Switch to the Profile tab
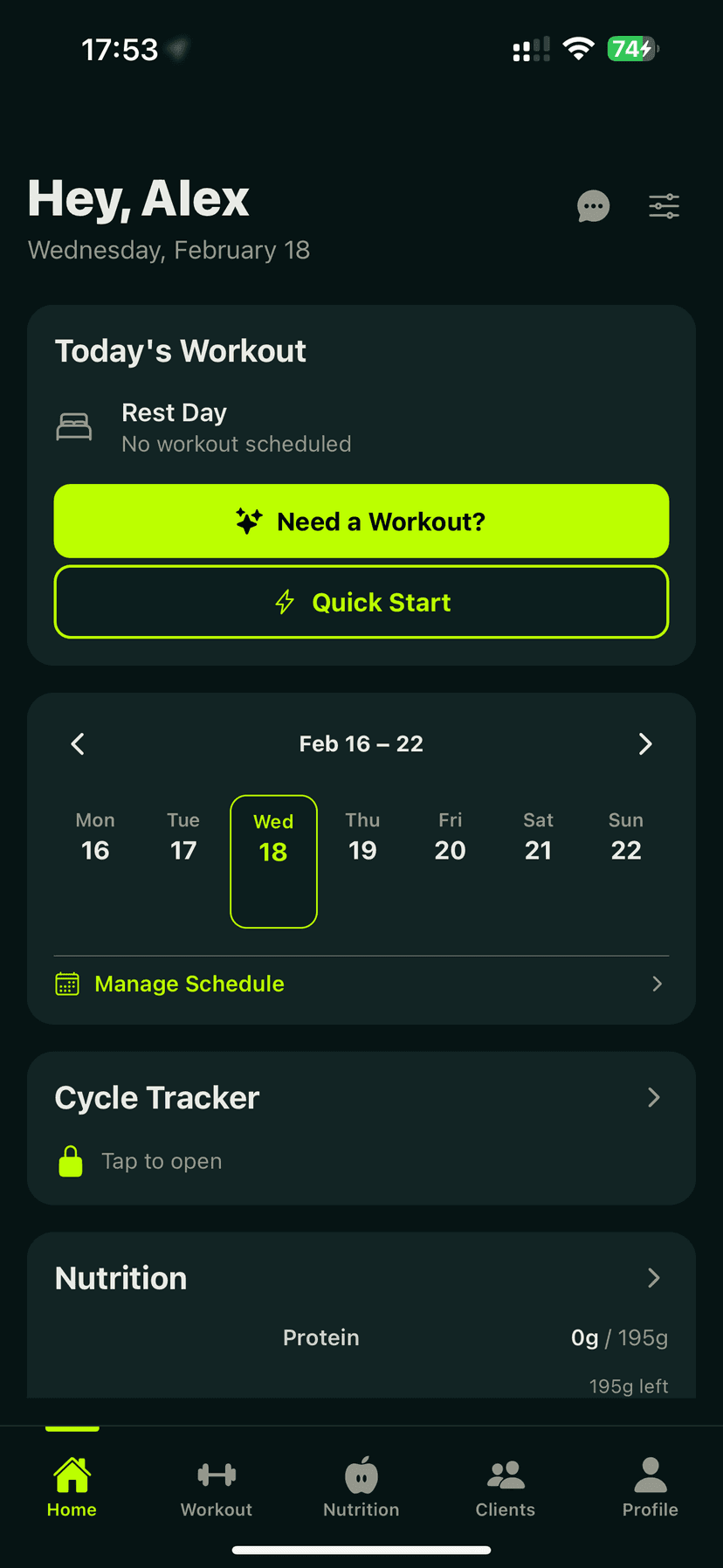This screenshot has height=1568, width=723. point(650,1487)
